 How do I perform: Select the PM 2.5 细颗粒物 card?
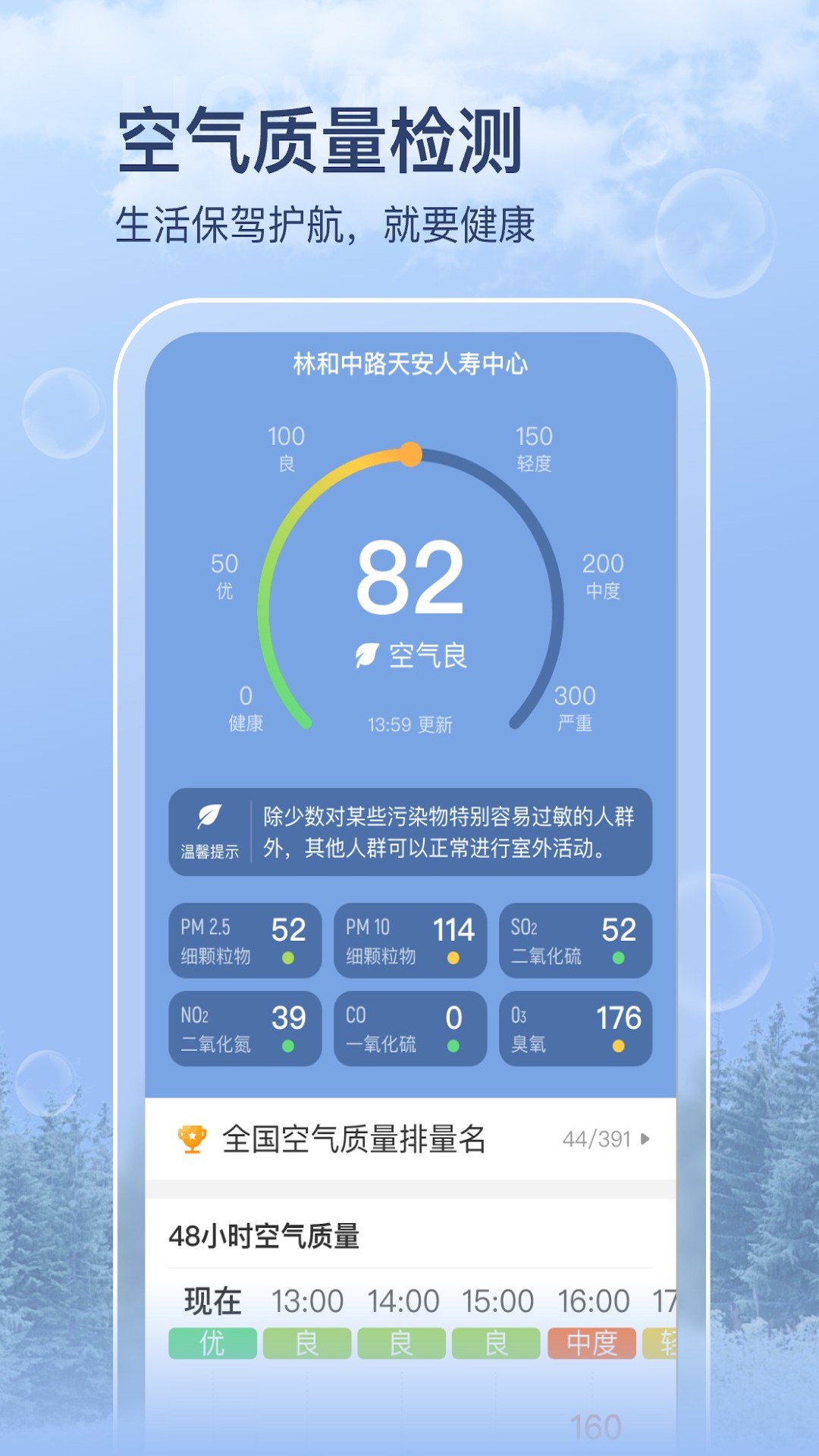coord(244,940)
